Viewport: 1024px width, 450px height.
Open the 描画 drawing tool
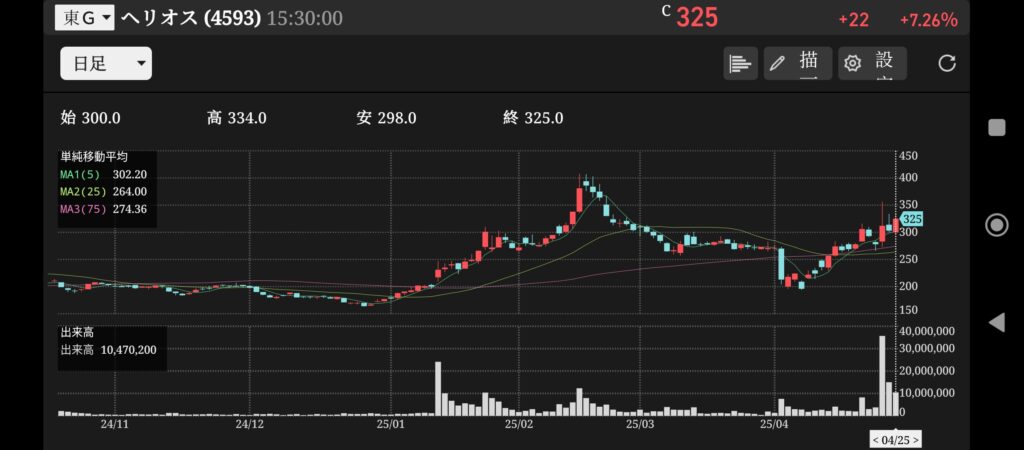tap(798, 63)
